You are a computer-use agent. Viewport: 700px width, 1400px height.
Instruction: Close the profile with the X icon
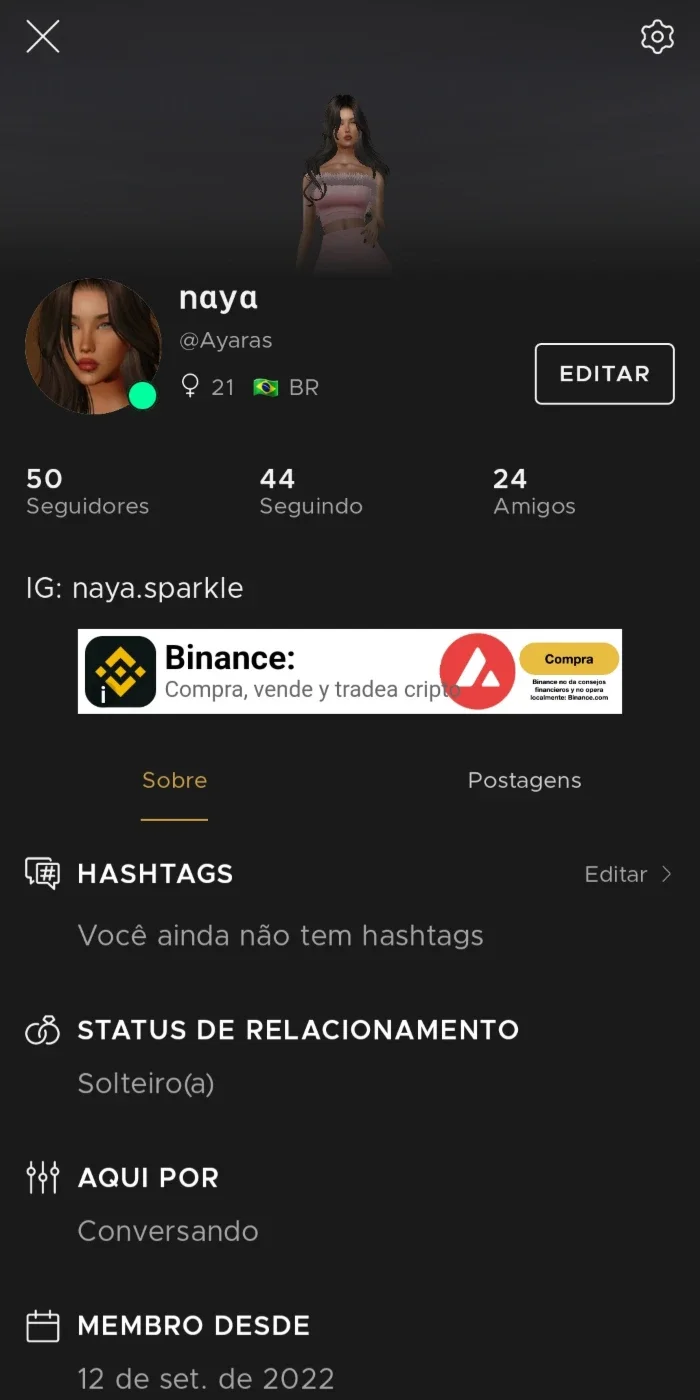43,37
